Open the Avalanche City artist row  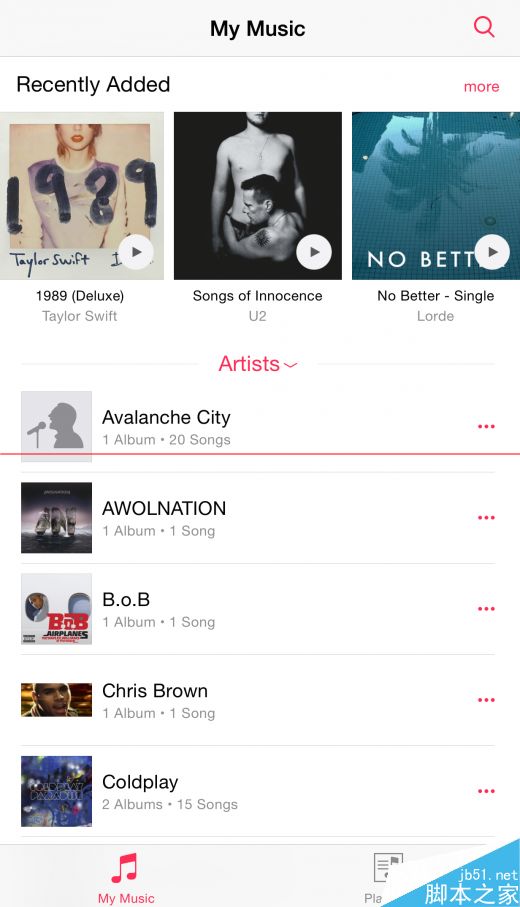click(x=258, y=427)
